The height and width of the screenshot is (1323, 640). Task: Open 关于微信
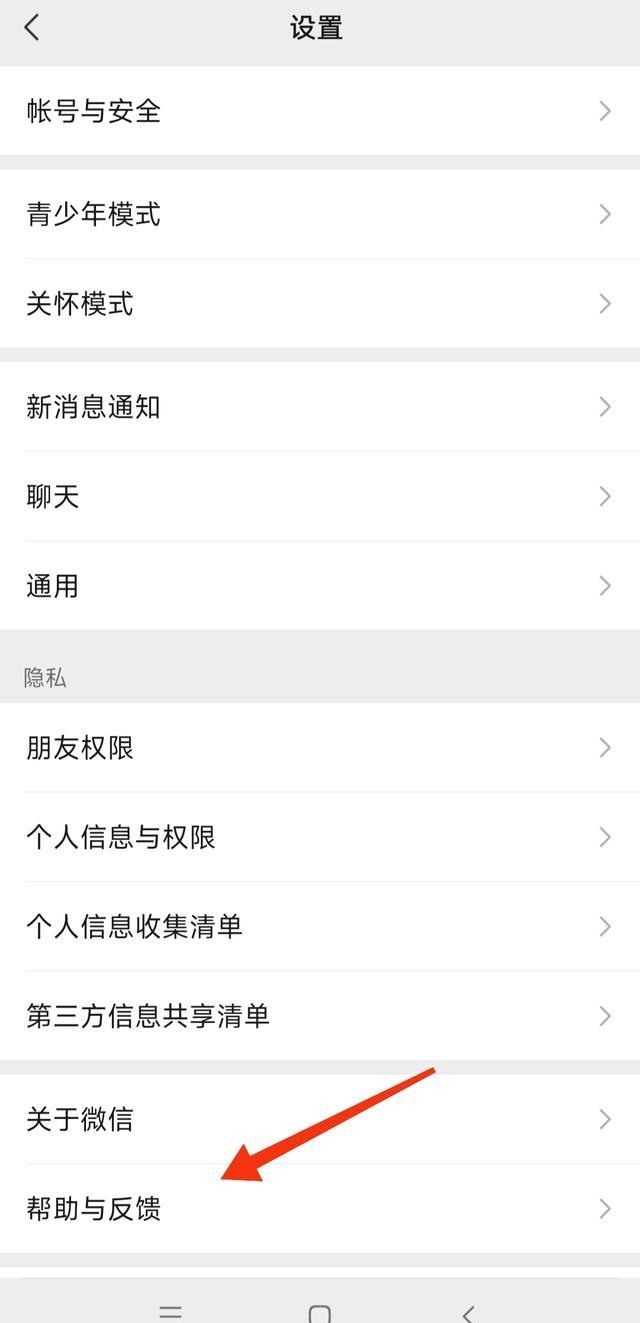tap(320, 1119)
